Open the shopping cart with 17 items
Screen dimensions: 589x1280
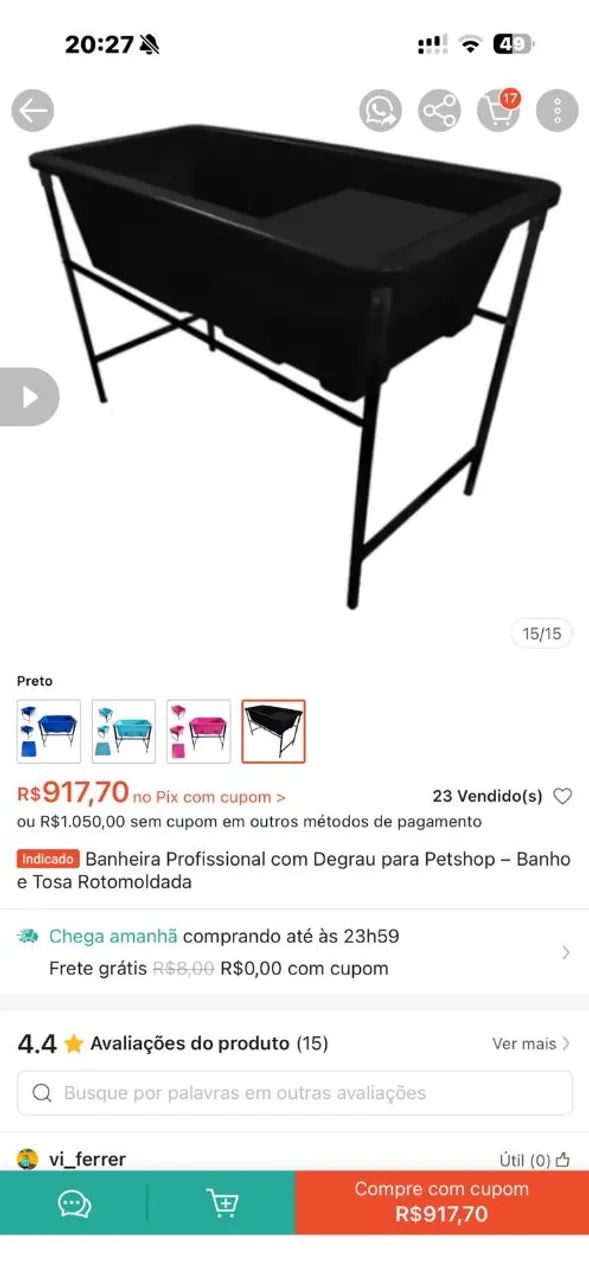(x=499, y=110)
